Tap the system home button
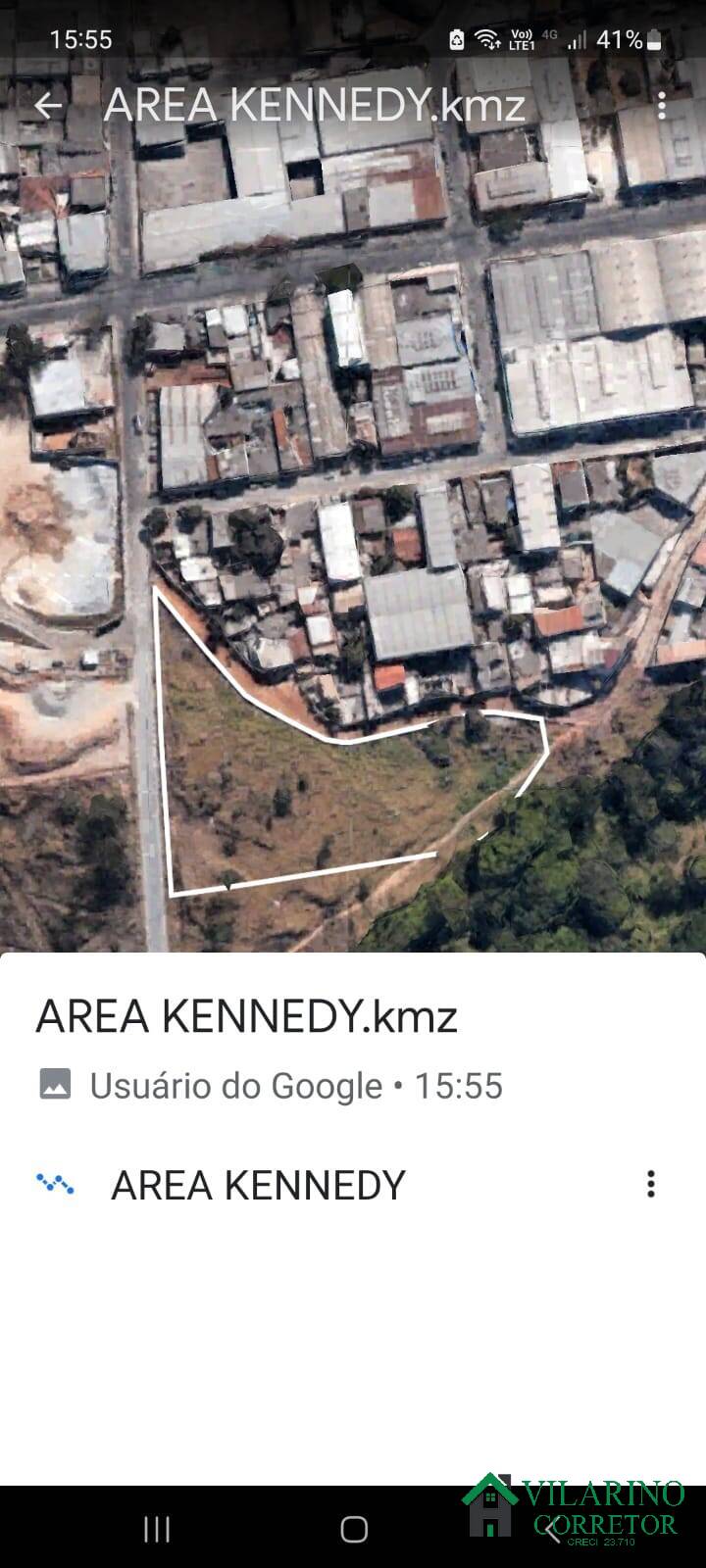Screen dimensions: 706x1568 point(354,1529)
